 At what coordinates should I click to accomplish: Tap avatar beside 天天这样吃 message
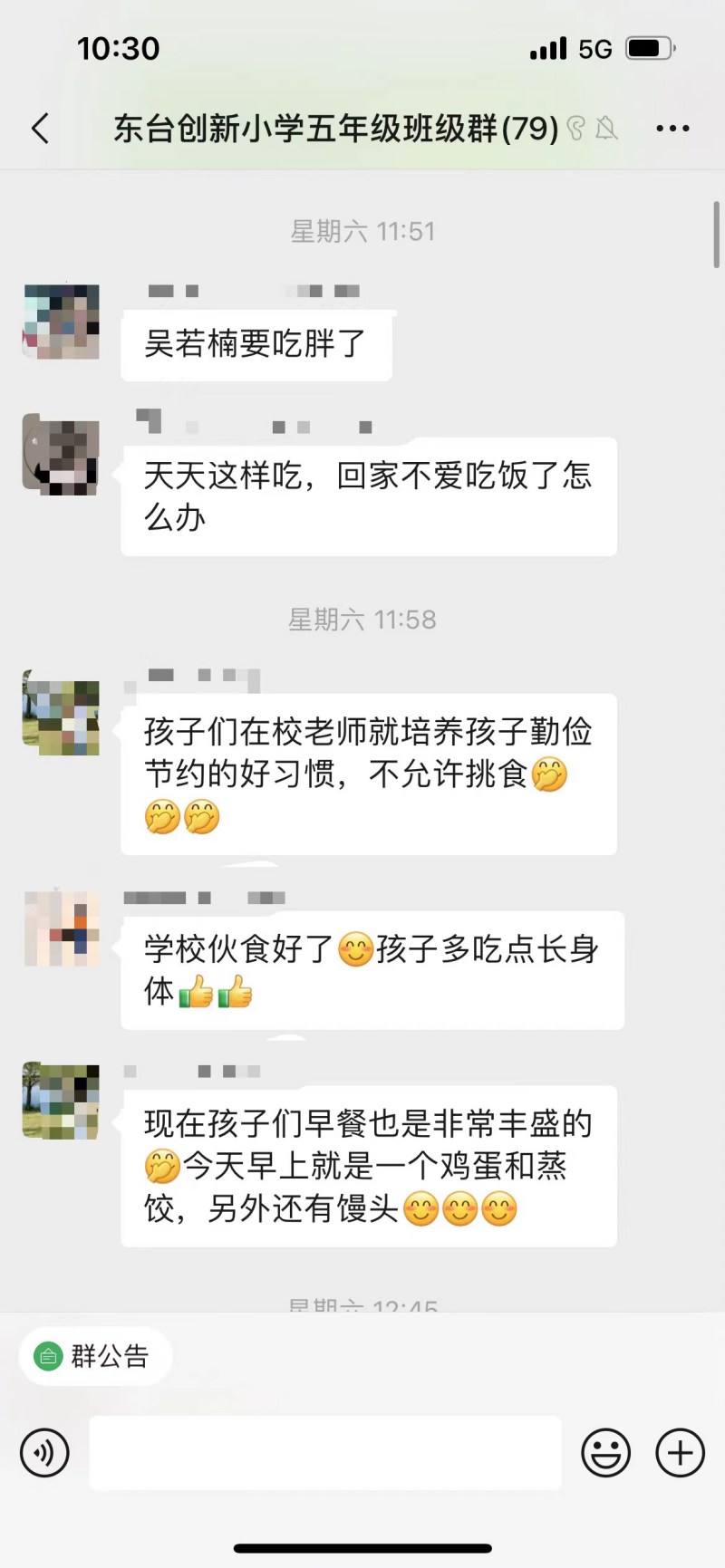coord(61,456)
